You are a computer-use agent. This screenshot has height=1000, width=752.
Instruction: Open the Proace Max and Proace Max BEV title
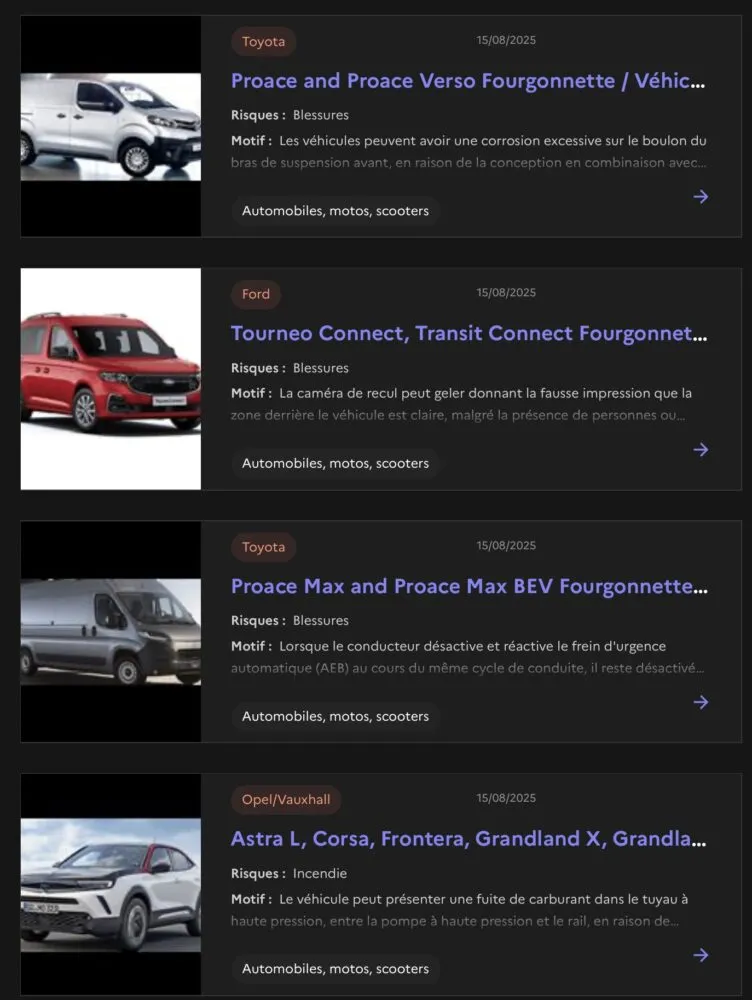coord(468,586)
